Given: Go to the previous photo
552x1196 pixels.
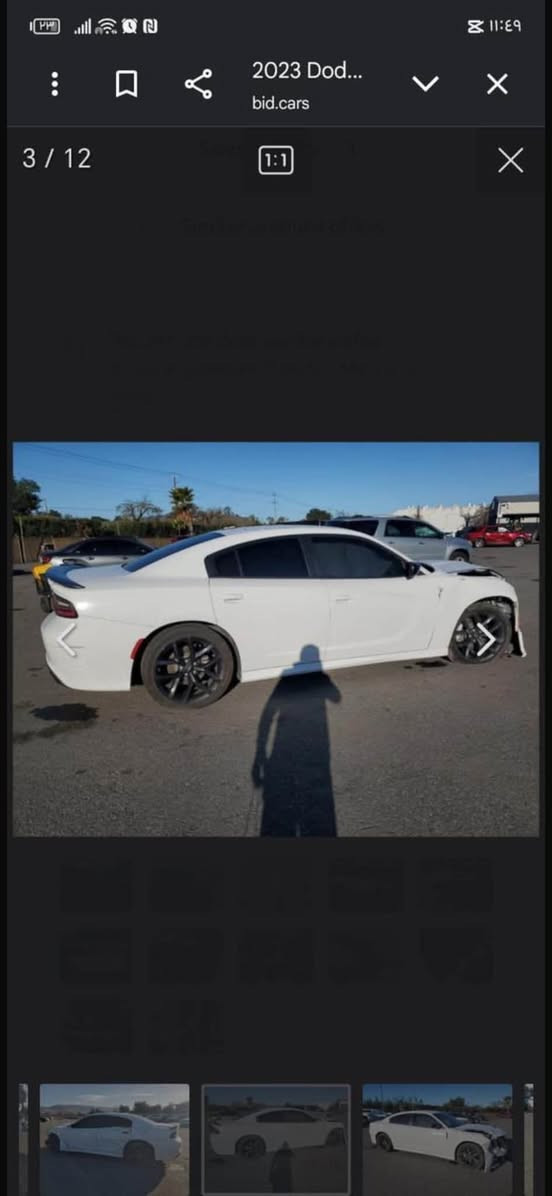Looking at the screenshot, I should (67, 639).
